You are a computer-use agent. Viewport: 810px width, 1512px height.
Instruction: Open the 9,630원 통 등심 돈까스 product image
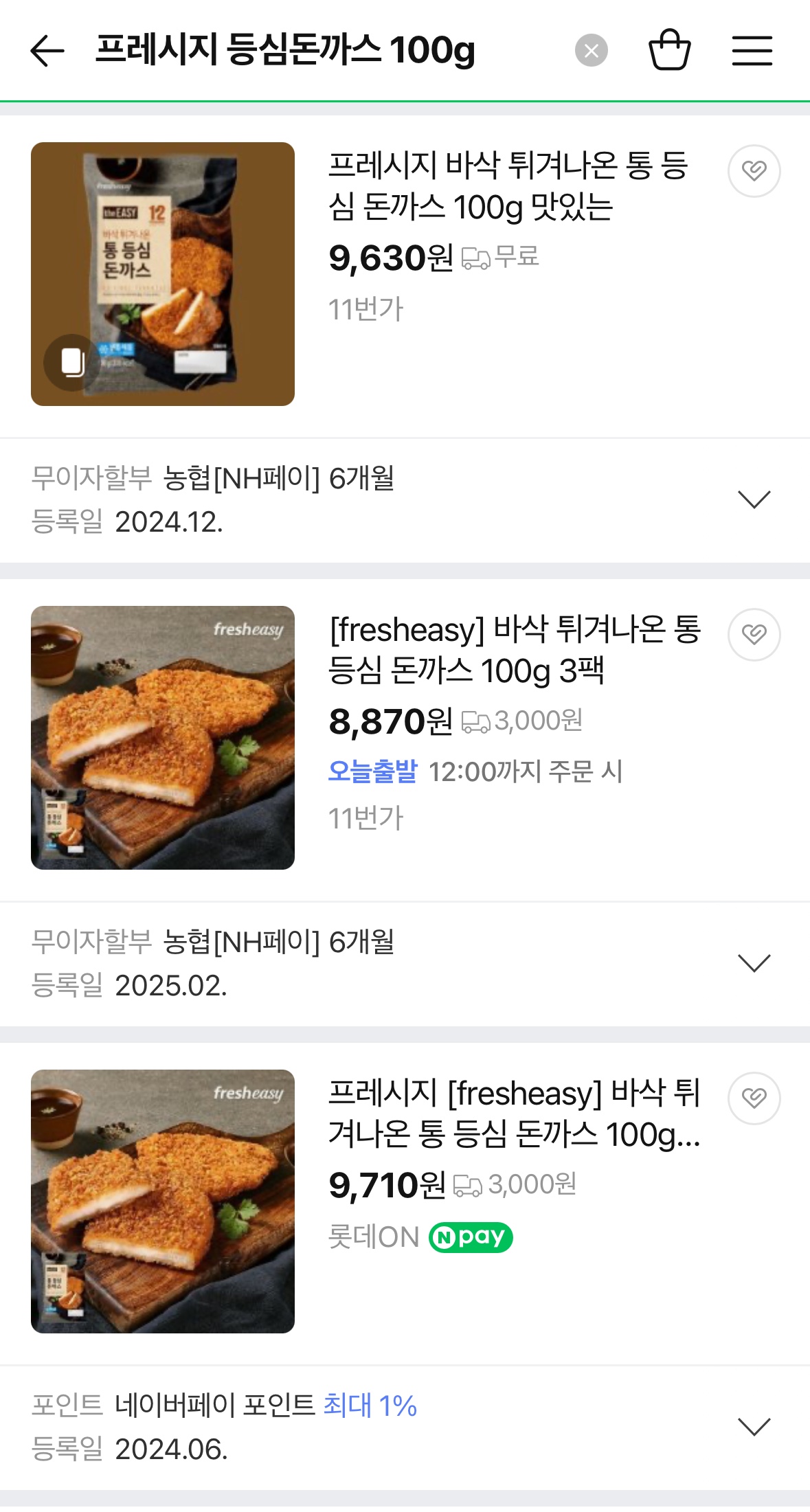point(163,274)
